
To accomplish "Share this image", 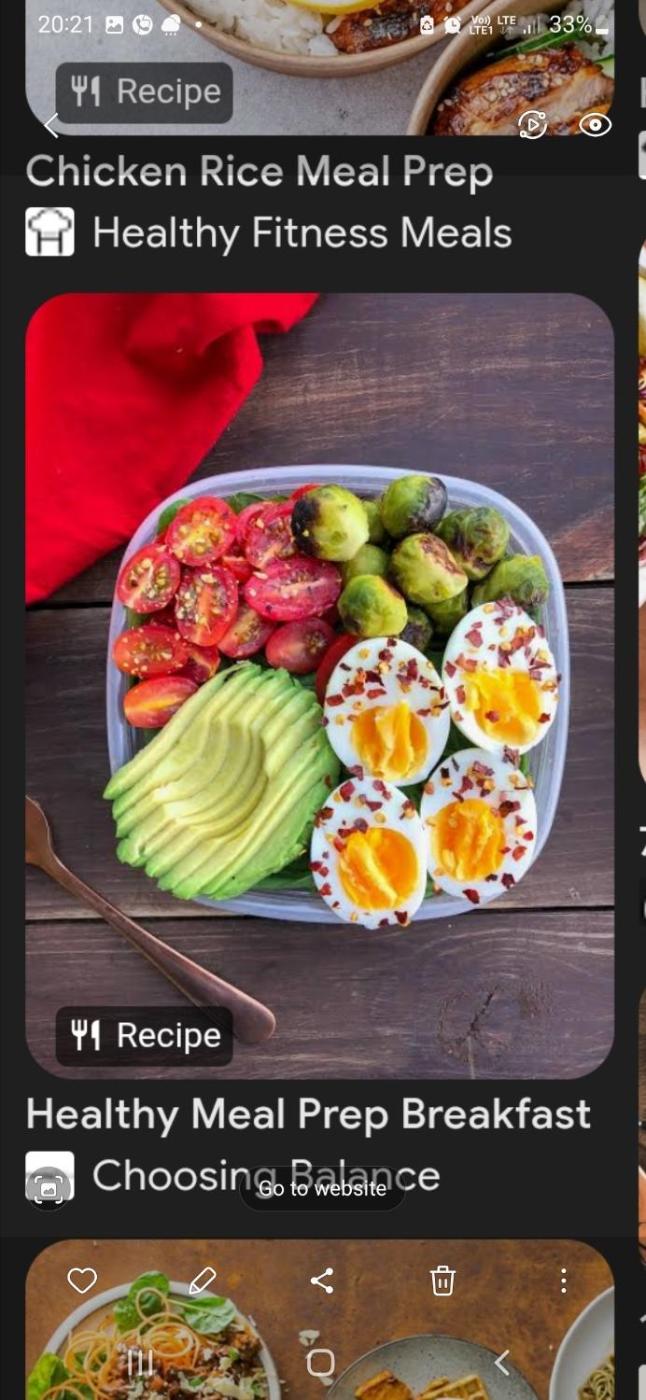I will pos(322,1280).
